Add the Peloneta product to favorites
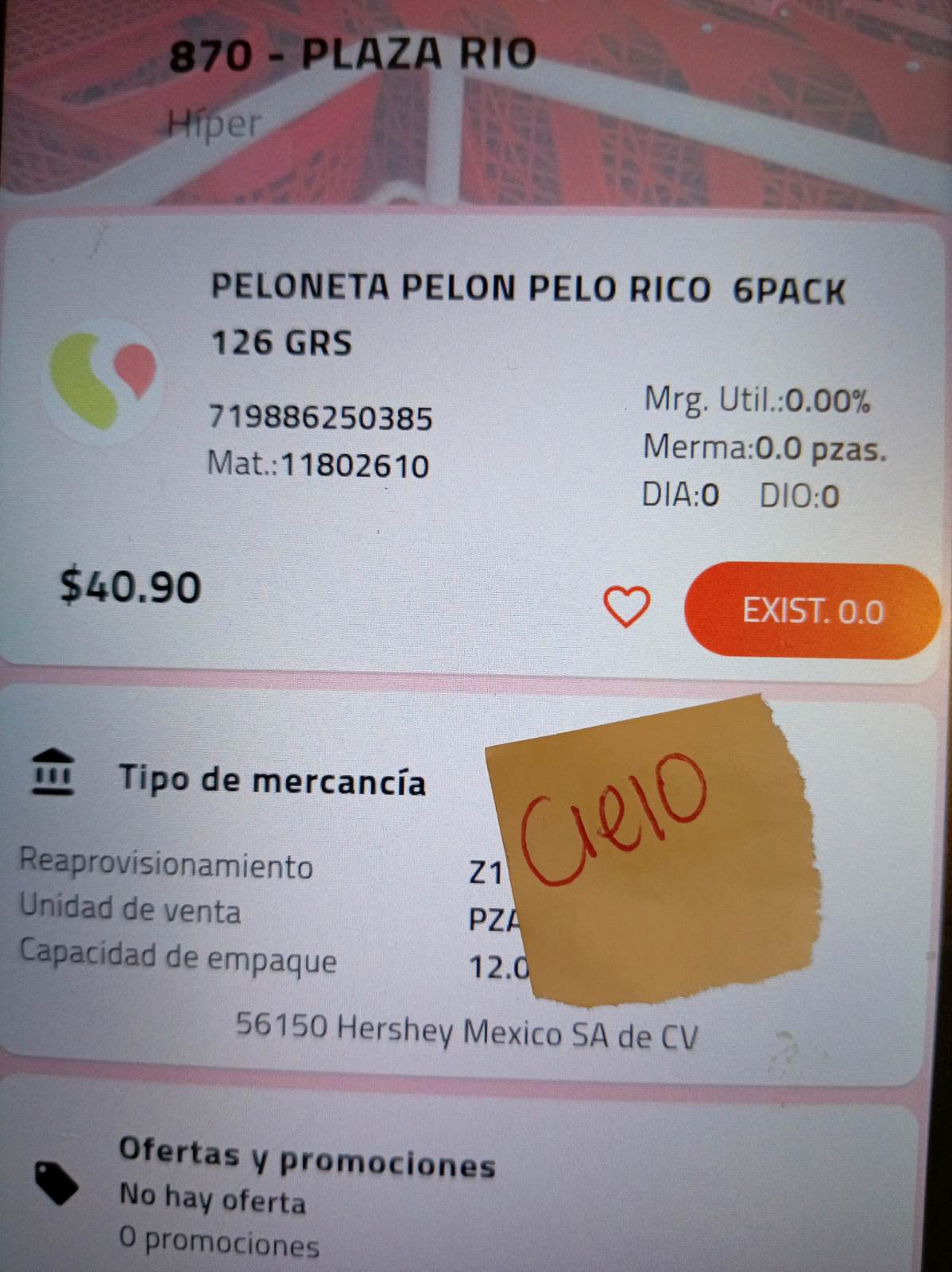The height and width of the screenshot is (1272, 952). 627,607
